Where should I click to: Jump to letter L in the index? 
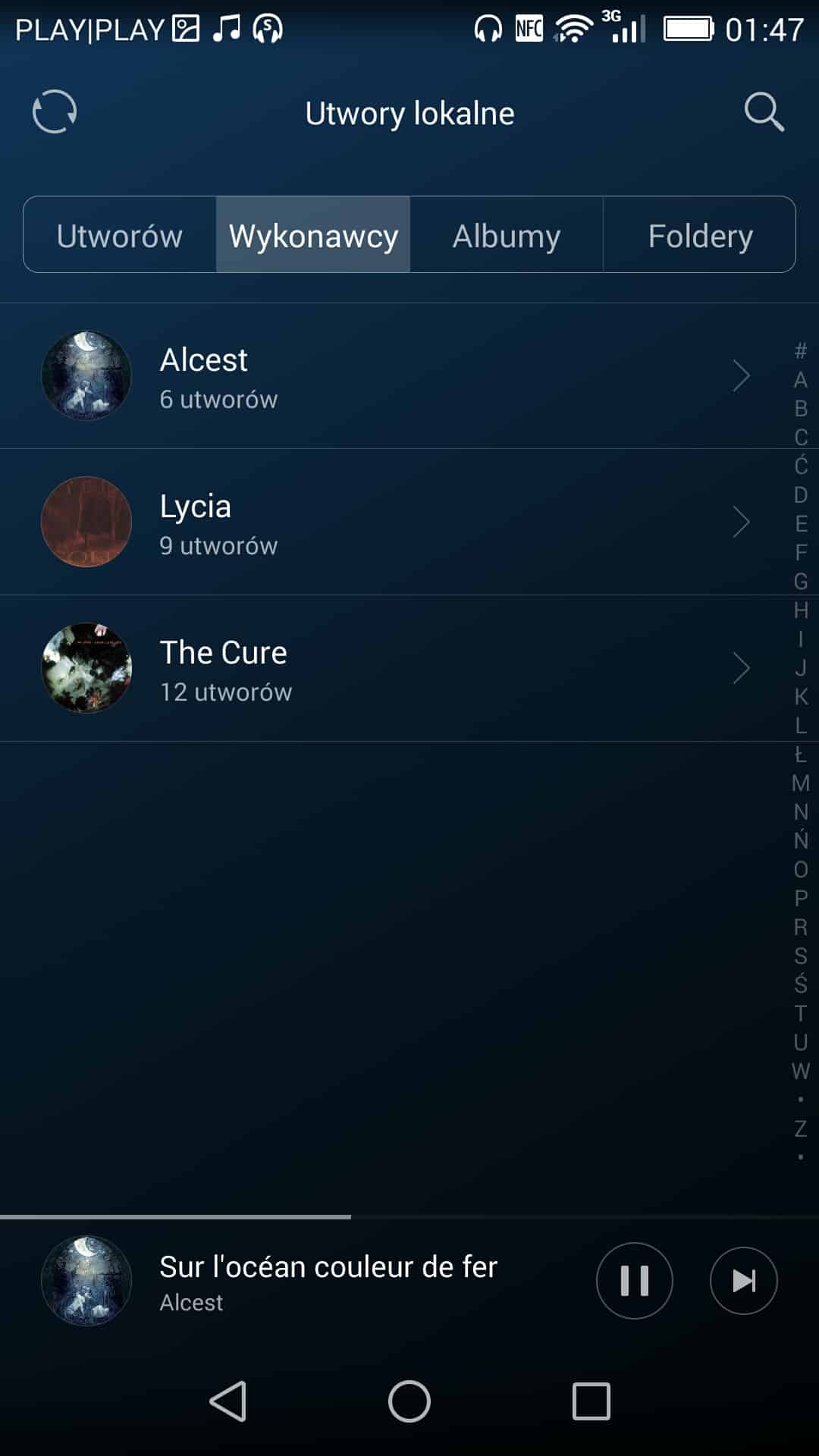coord(800,726)
